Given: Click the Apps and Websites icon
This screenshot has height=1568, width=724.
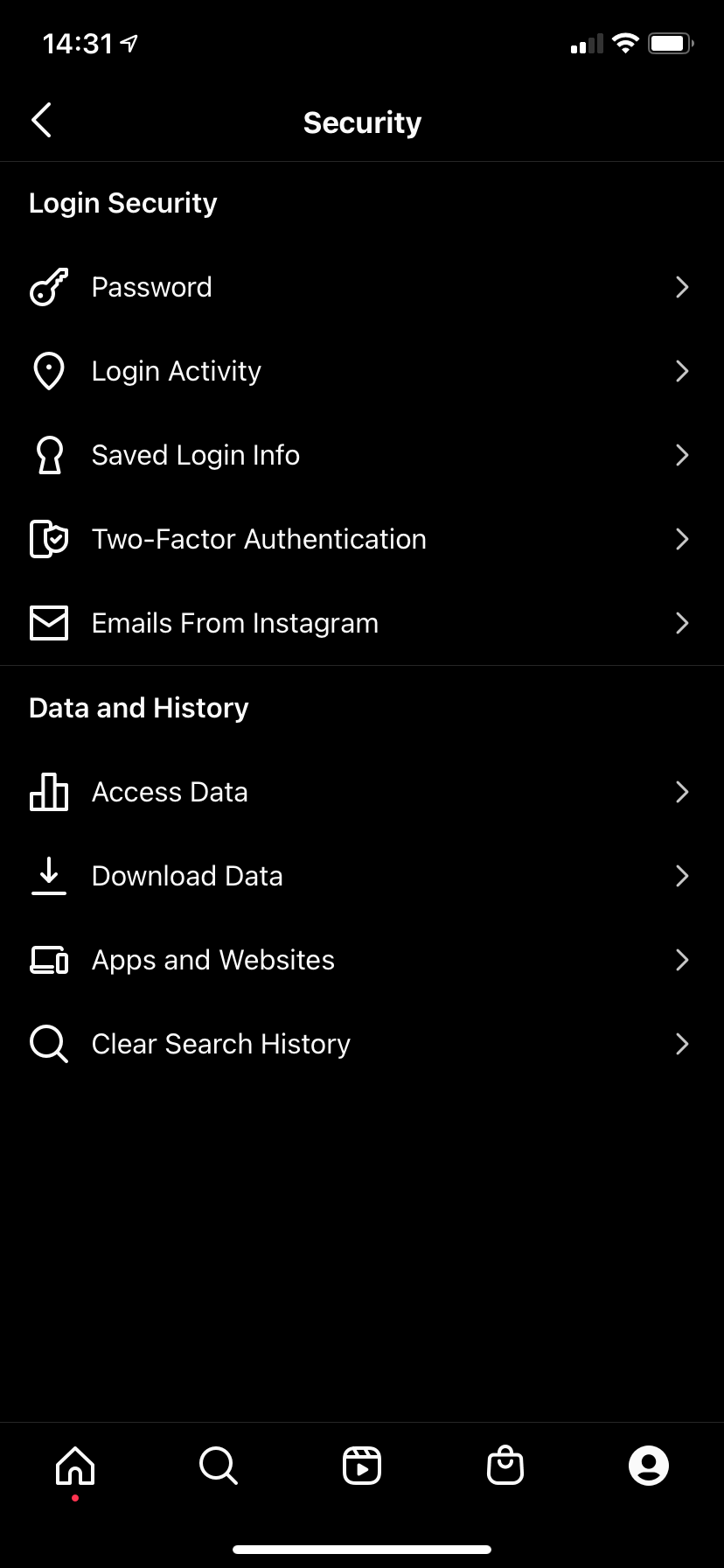Looking at the screenshot, I should (48, 960).
